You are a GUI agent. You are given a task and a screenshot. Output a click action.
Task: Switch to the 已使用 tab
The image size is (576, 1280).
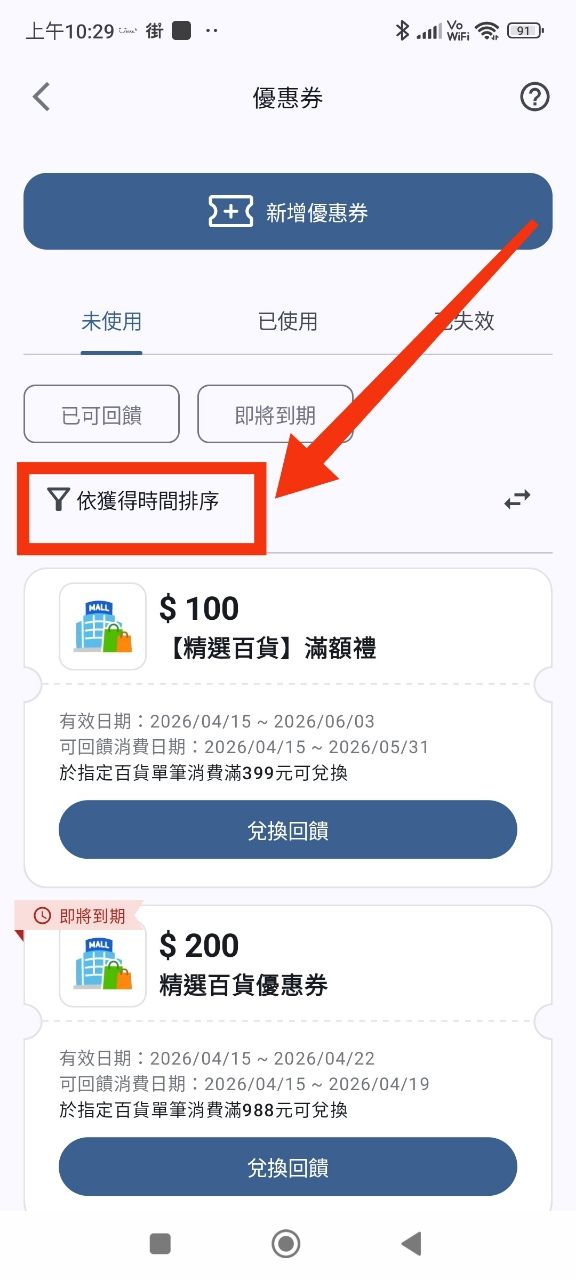click(288, 322)
